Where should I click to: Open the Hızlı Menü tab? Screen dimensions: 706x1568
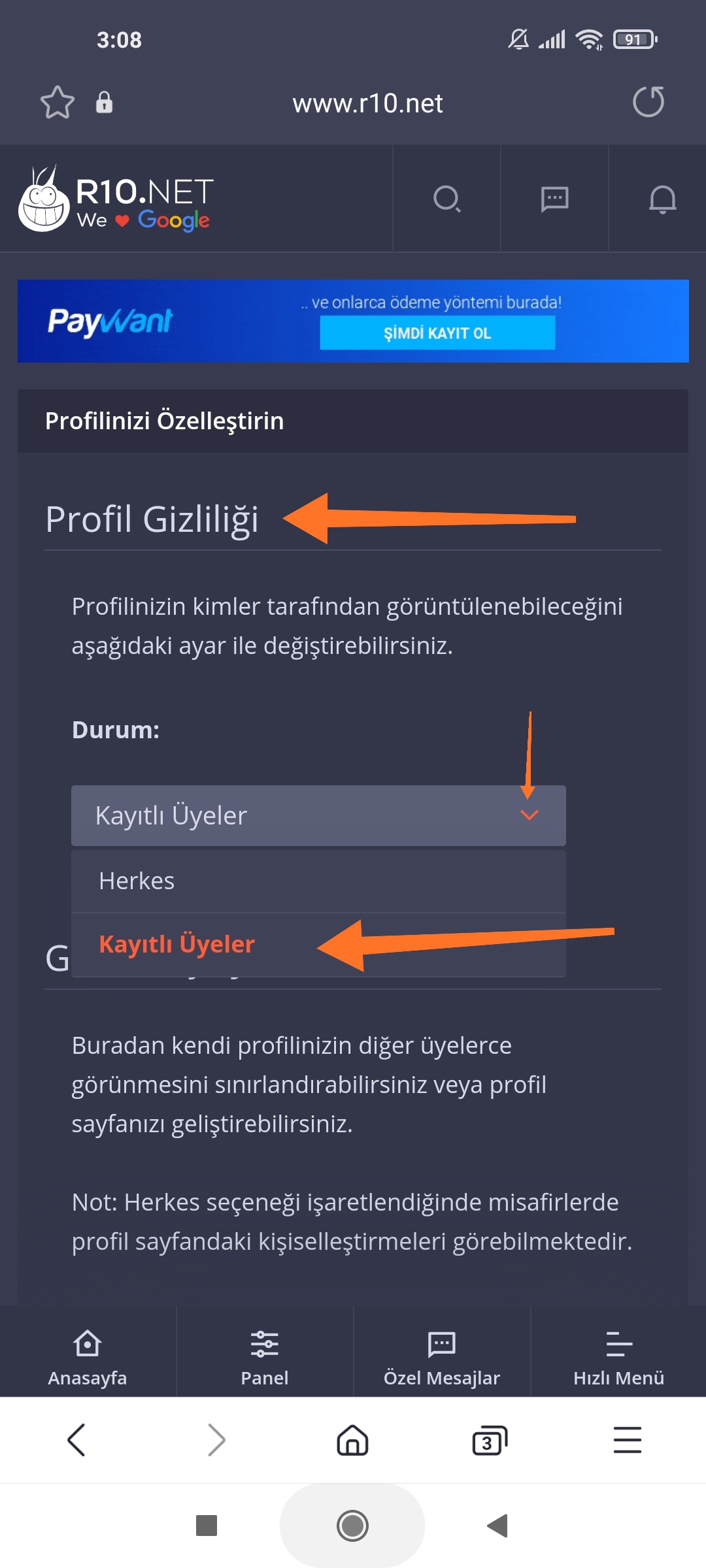pos(618,1358)
